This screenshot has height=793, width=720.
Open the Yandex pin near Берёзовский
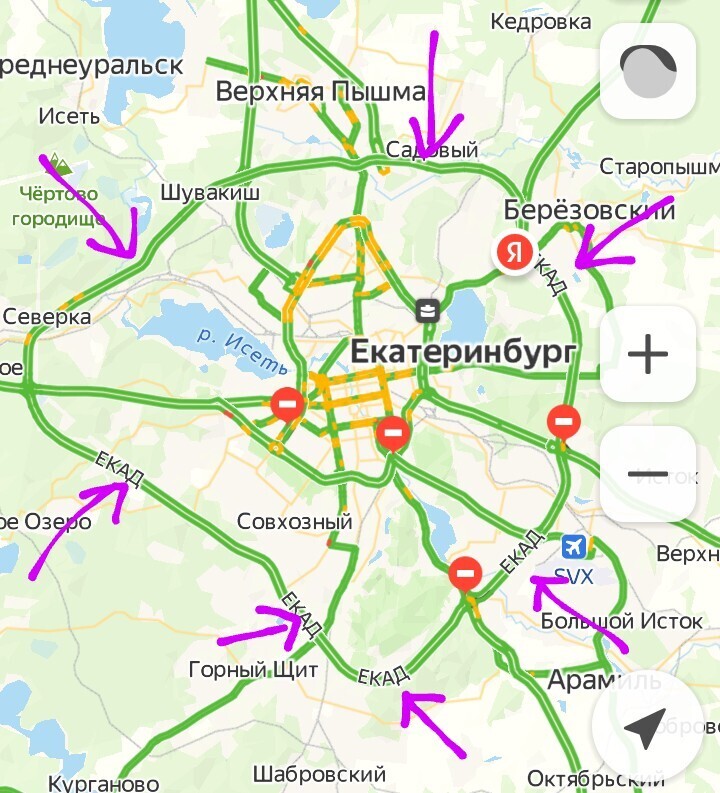tap(514, 254)
